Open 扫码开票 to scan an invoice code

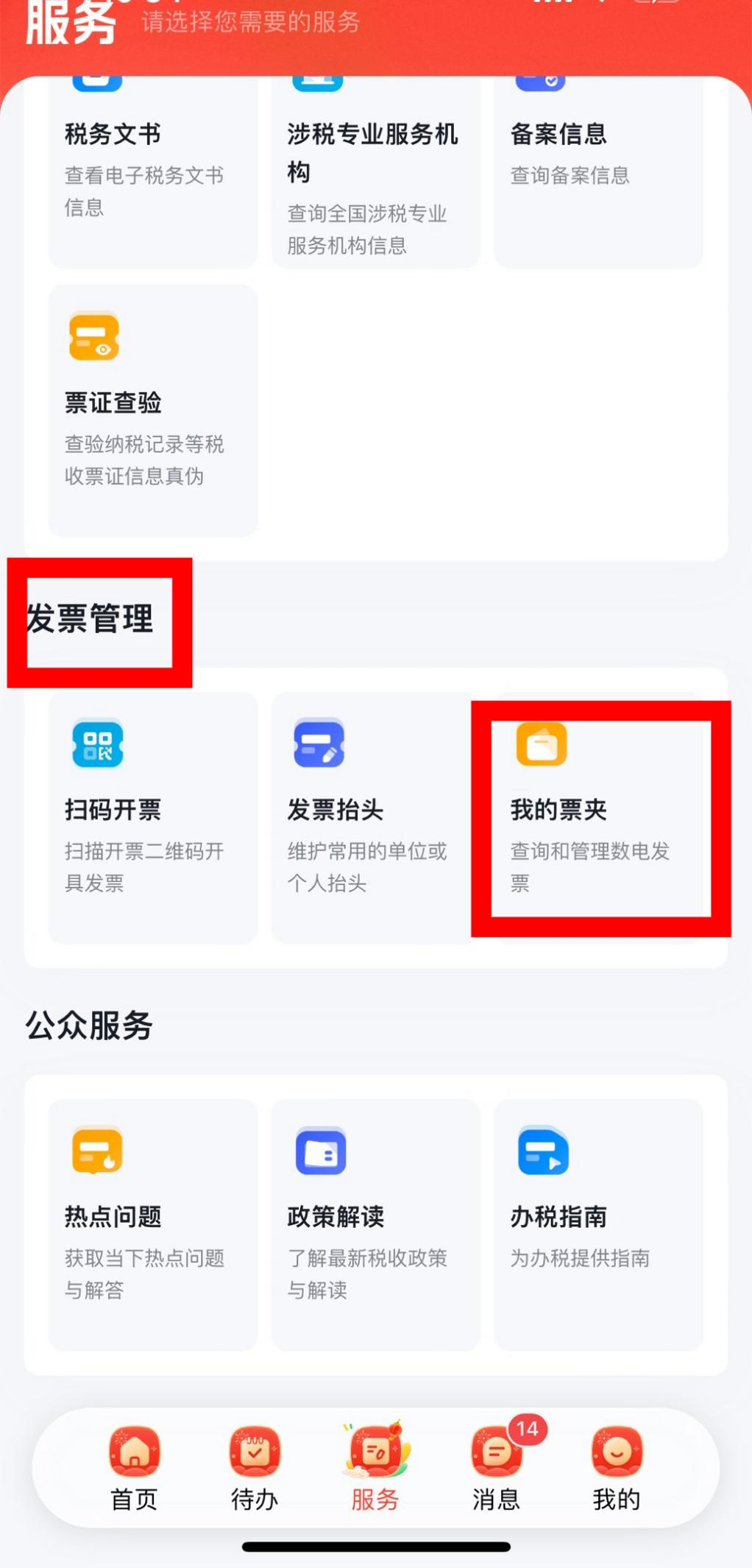tap(153, 818)
